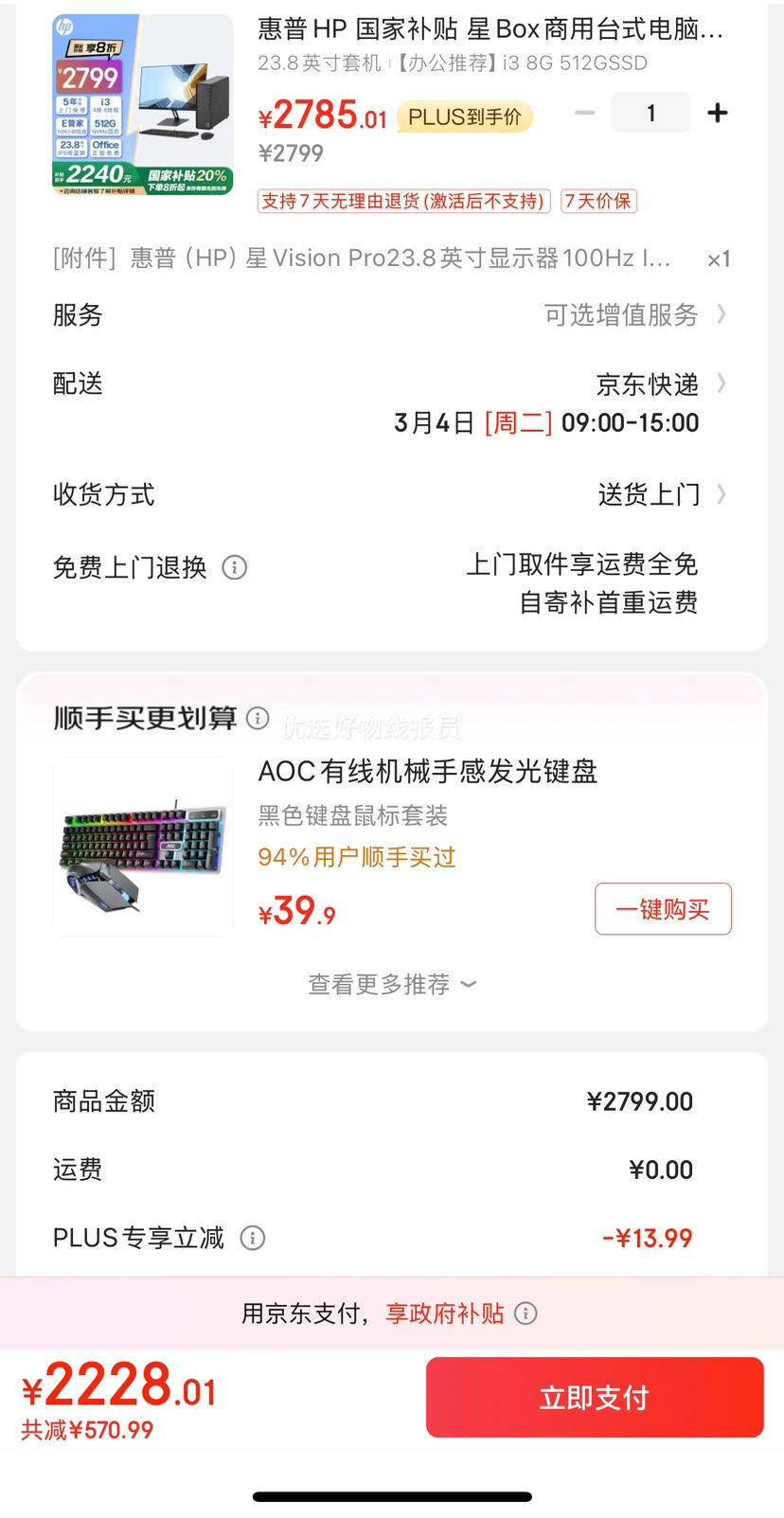Expand 查看更多推荐 recommendations
Screen dimensions: 784x1518
pos(391,984)
